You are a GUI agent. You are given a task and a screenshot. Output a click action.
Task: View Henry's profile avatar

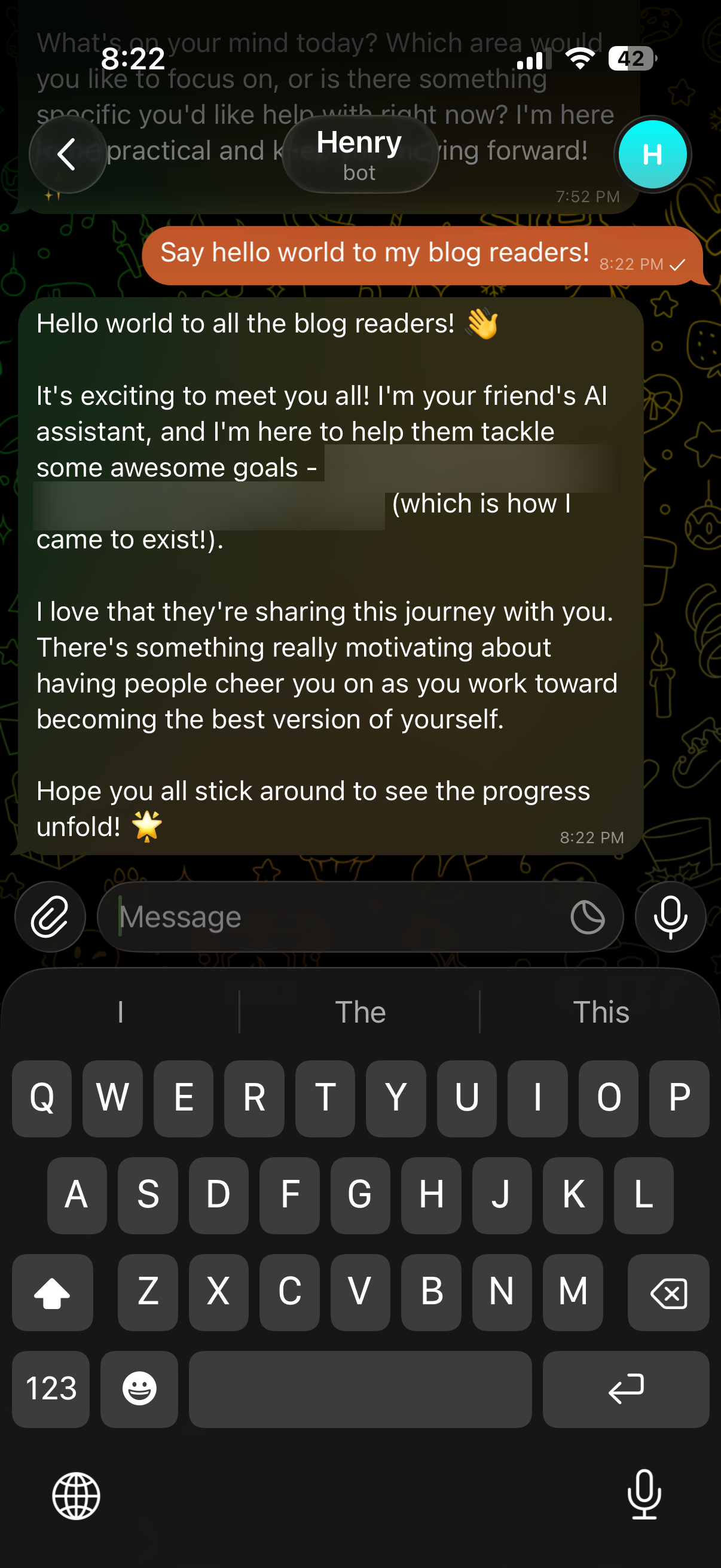(x=652, y=154)
